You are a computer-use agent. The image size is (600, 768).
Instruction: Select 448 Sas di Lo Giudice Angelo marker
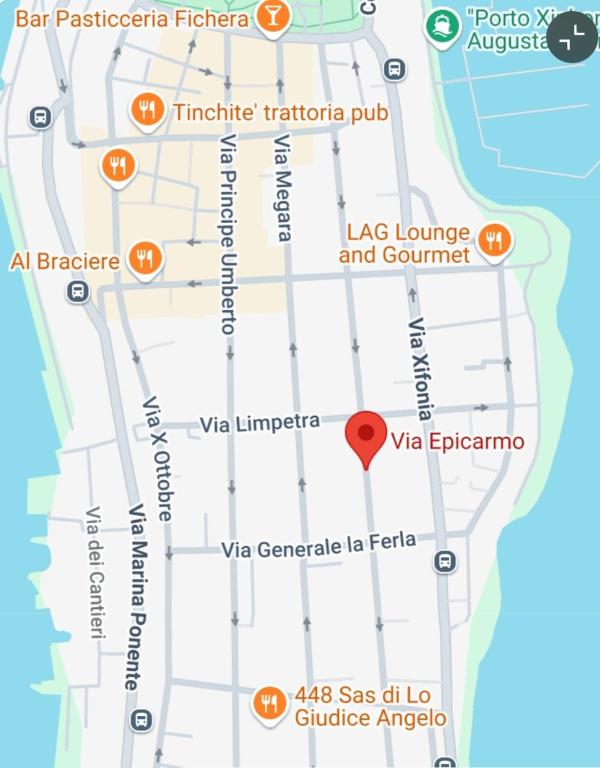[267, 703]
